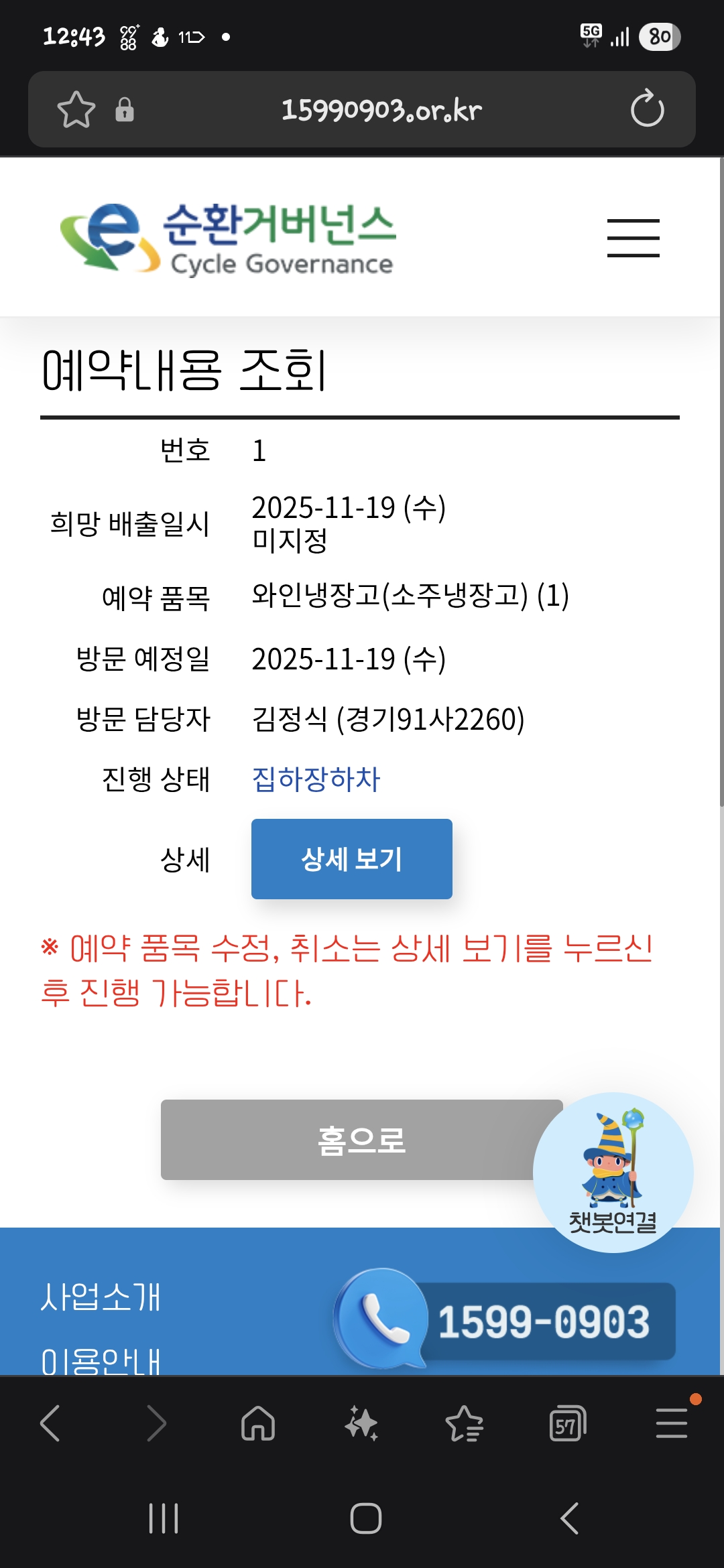The height and width of the screenshot is (1568, 724).
Task: Go back with the 홈으로 button
Action: coord(362,1140)
